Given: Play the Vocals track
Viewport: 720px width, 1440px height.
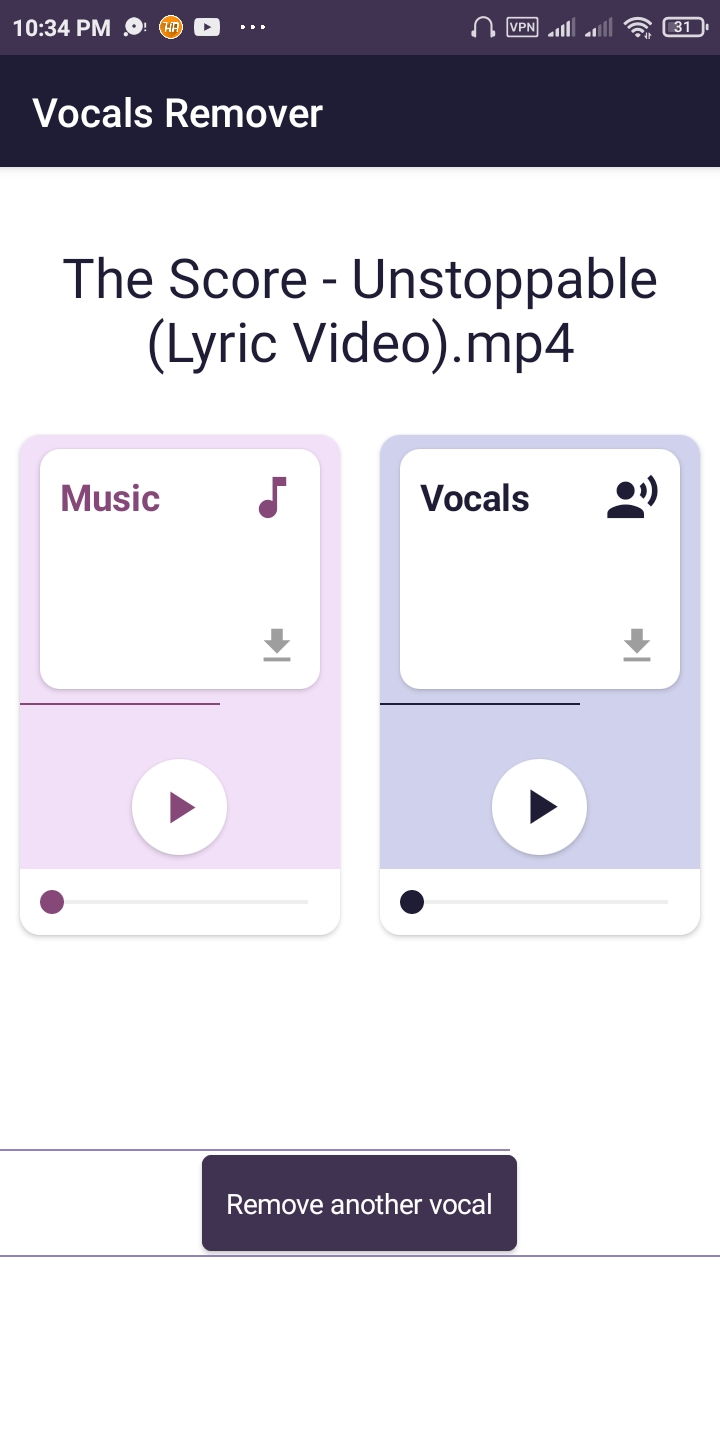Looking at the screenshot, I should 540,807.
